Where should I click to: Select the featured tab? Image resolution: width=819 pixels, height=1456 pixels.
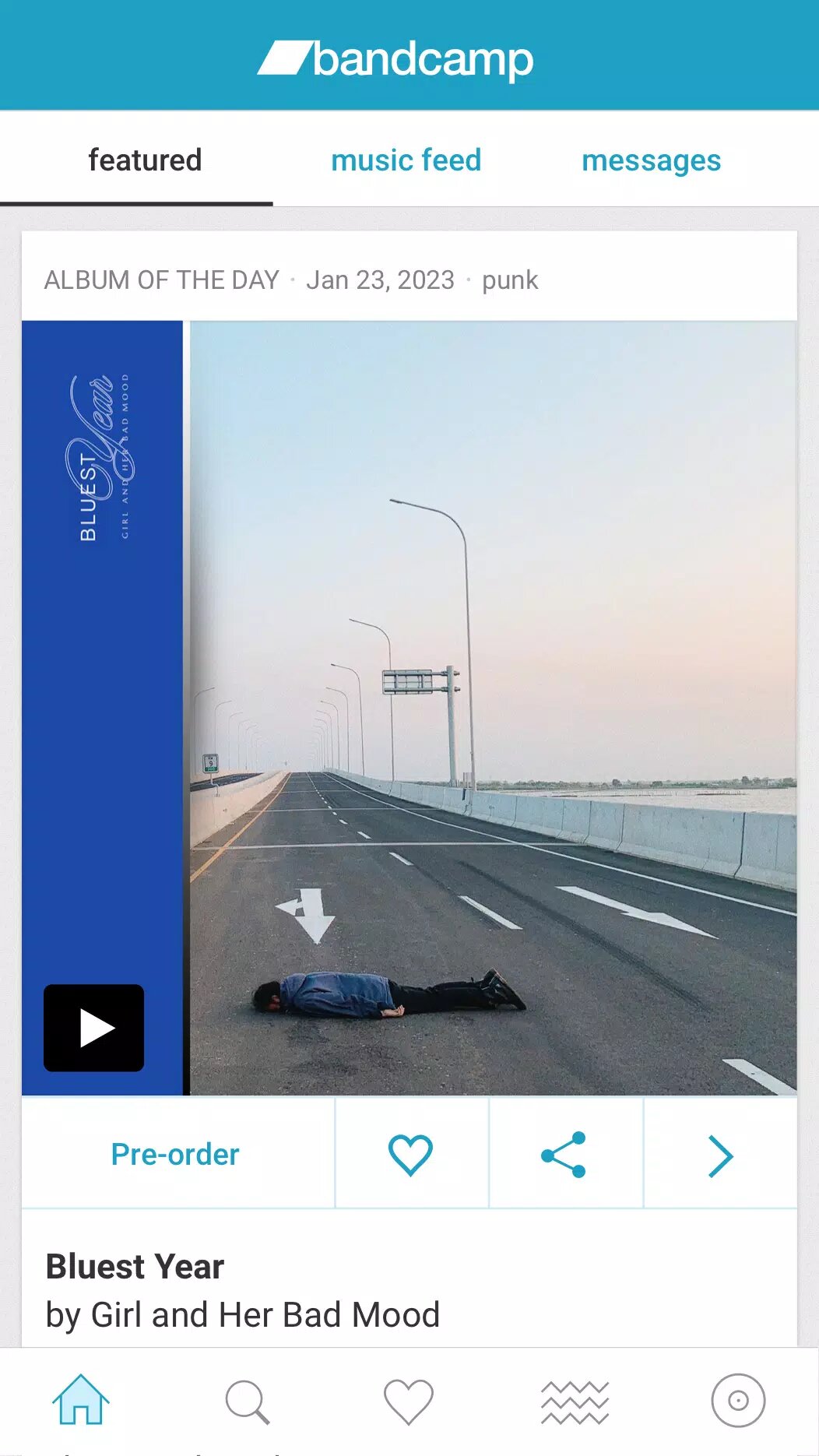[145, 160]
